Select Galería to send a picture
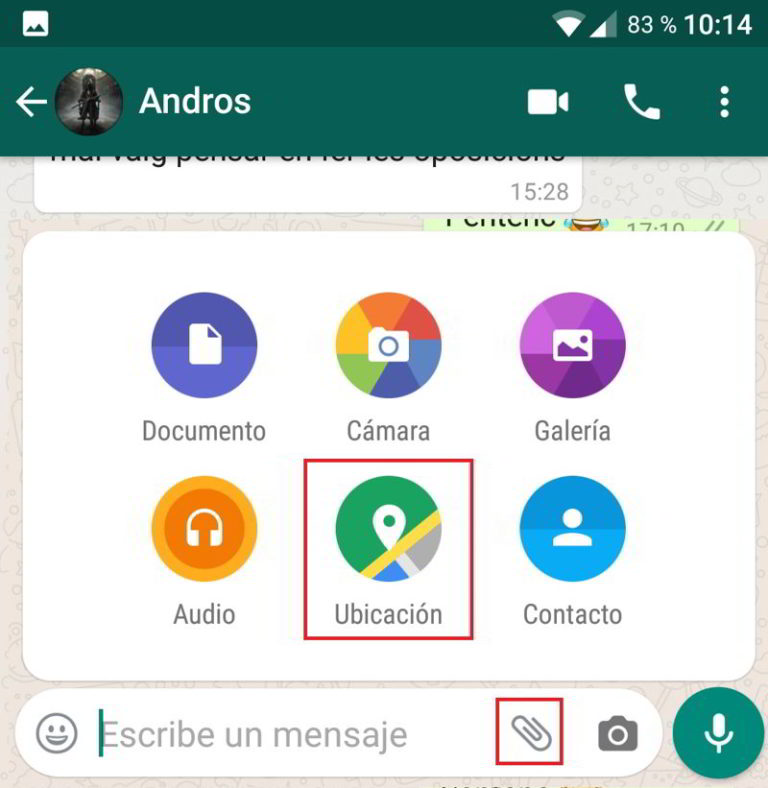This screenshot has height=788, width=768. click(572, 345)
